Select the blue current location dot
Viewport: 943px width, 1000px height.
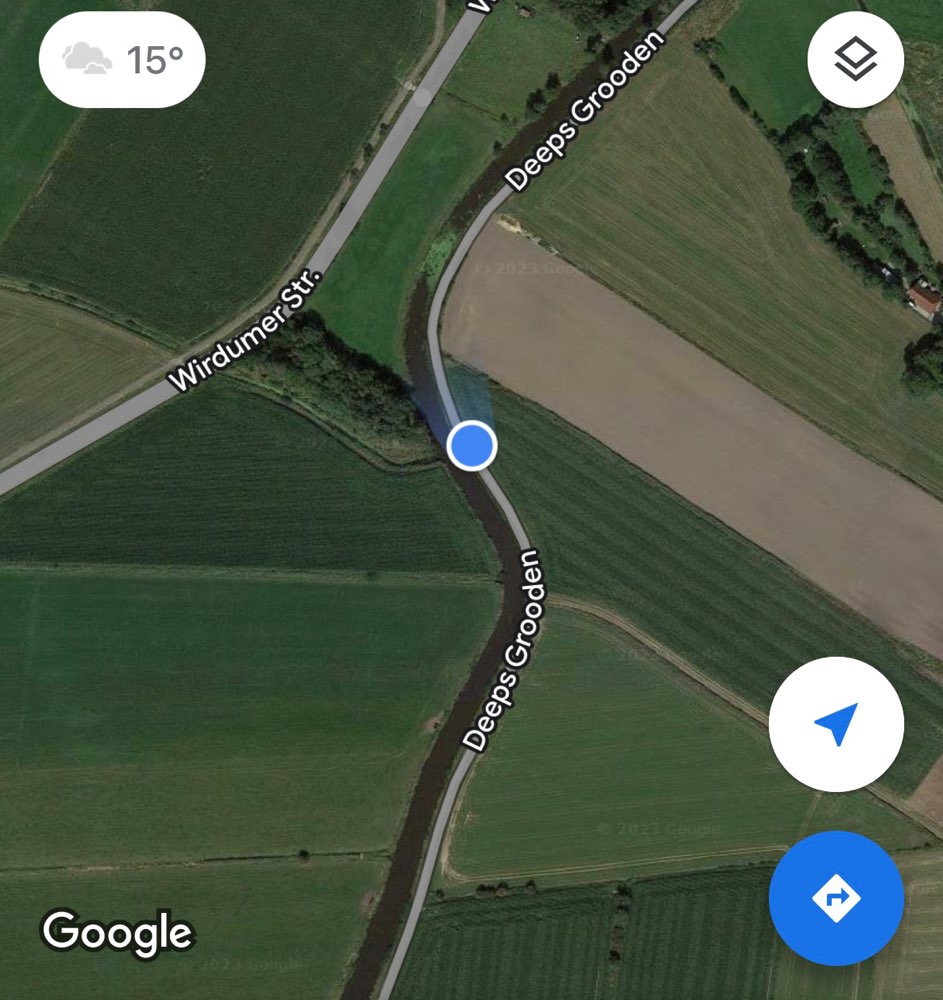[470, 446]
